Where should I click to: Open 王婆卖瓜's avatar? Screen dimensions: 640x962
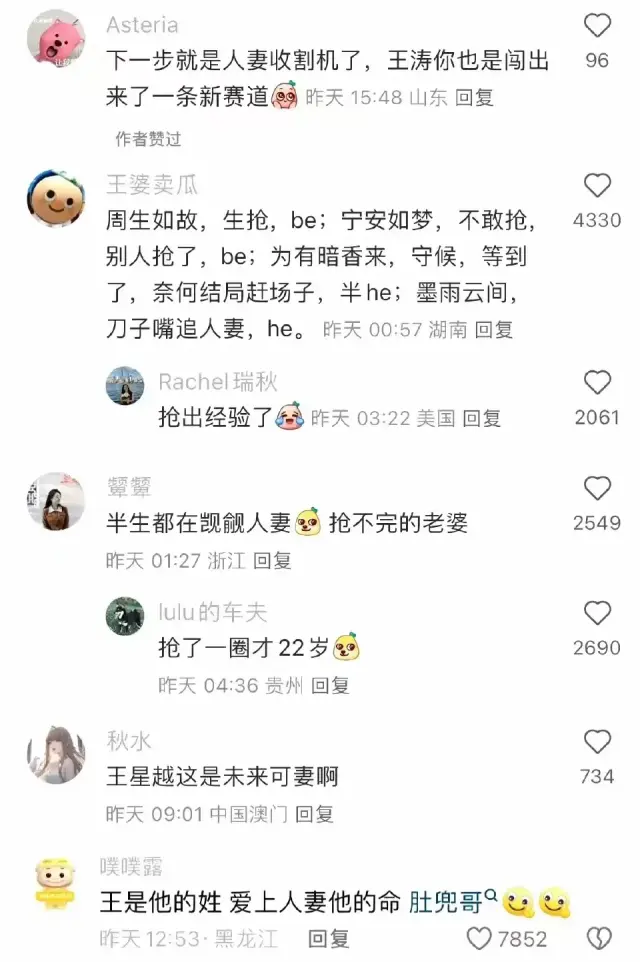pos(55,199)
